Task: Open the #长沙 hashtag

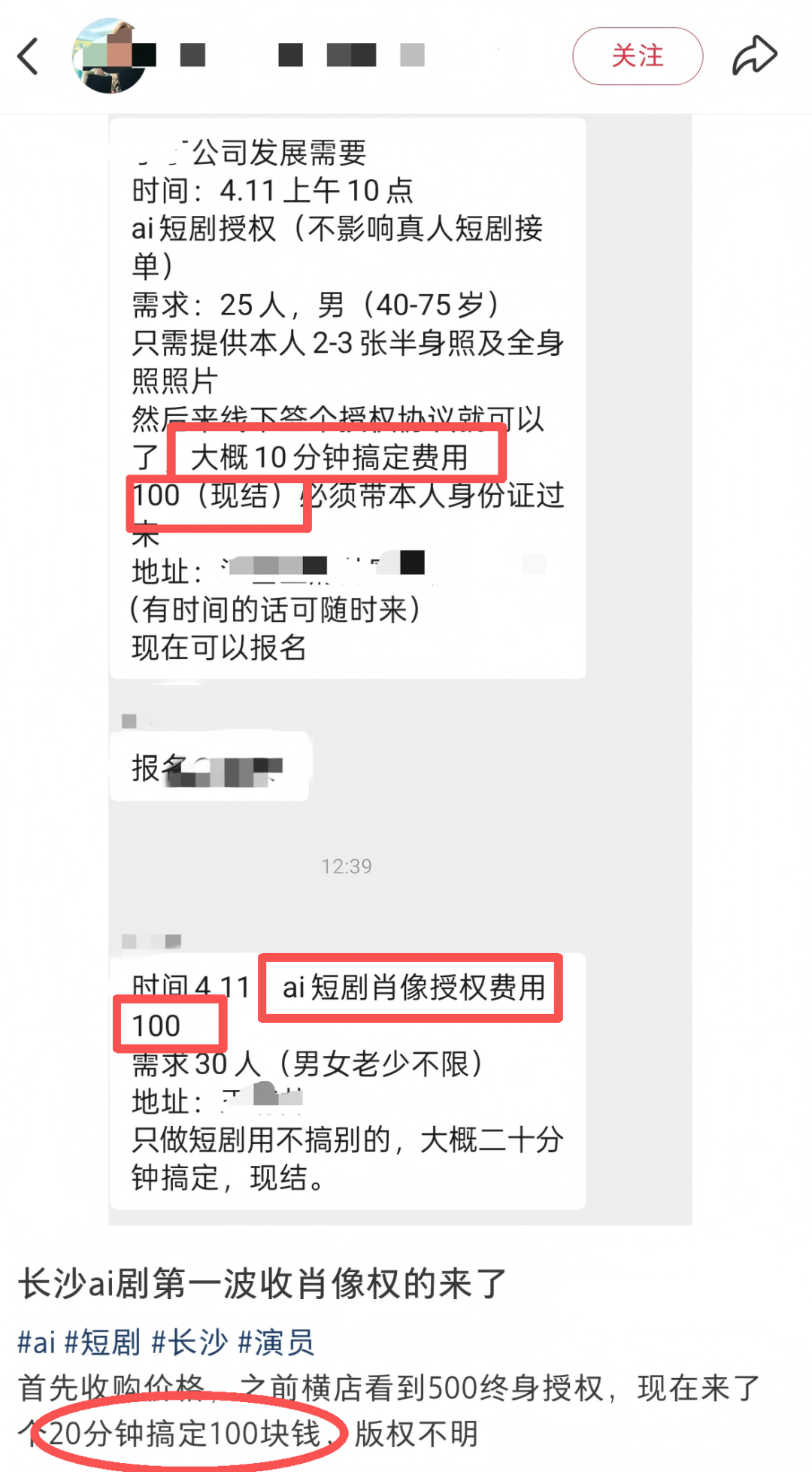Action: 189,1342
